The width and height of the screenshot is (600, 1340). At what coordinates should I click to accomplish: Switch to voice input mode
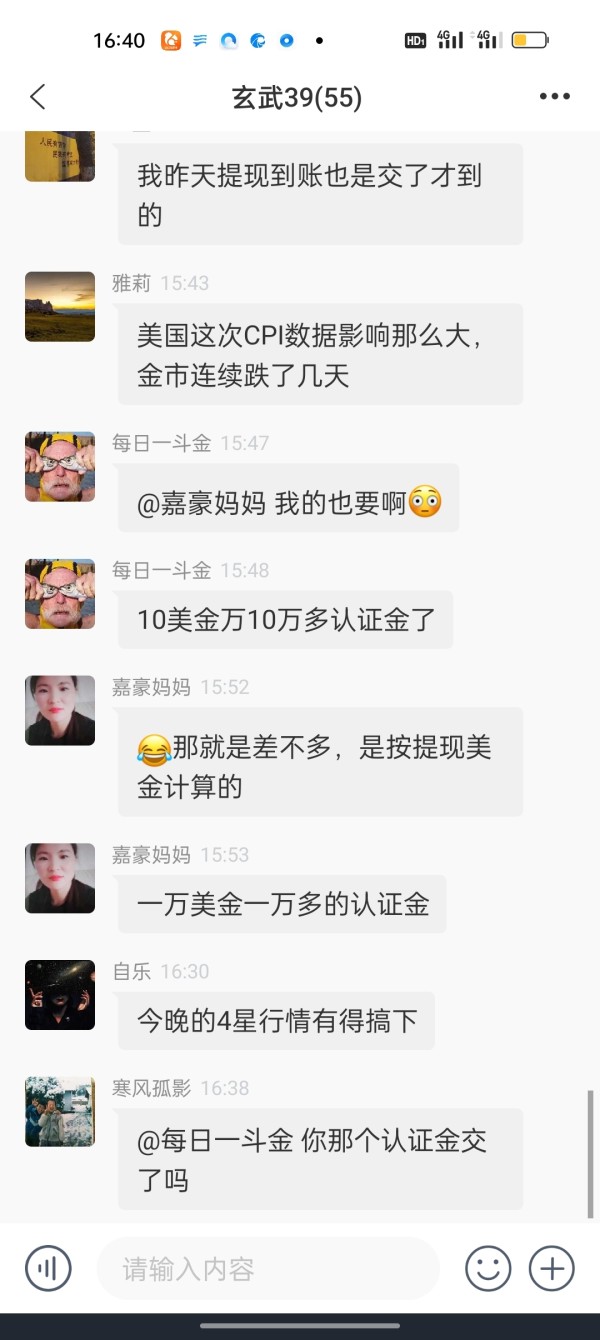[x=48, y=1269]
